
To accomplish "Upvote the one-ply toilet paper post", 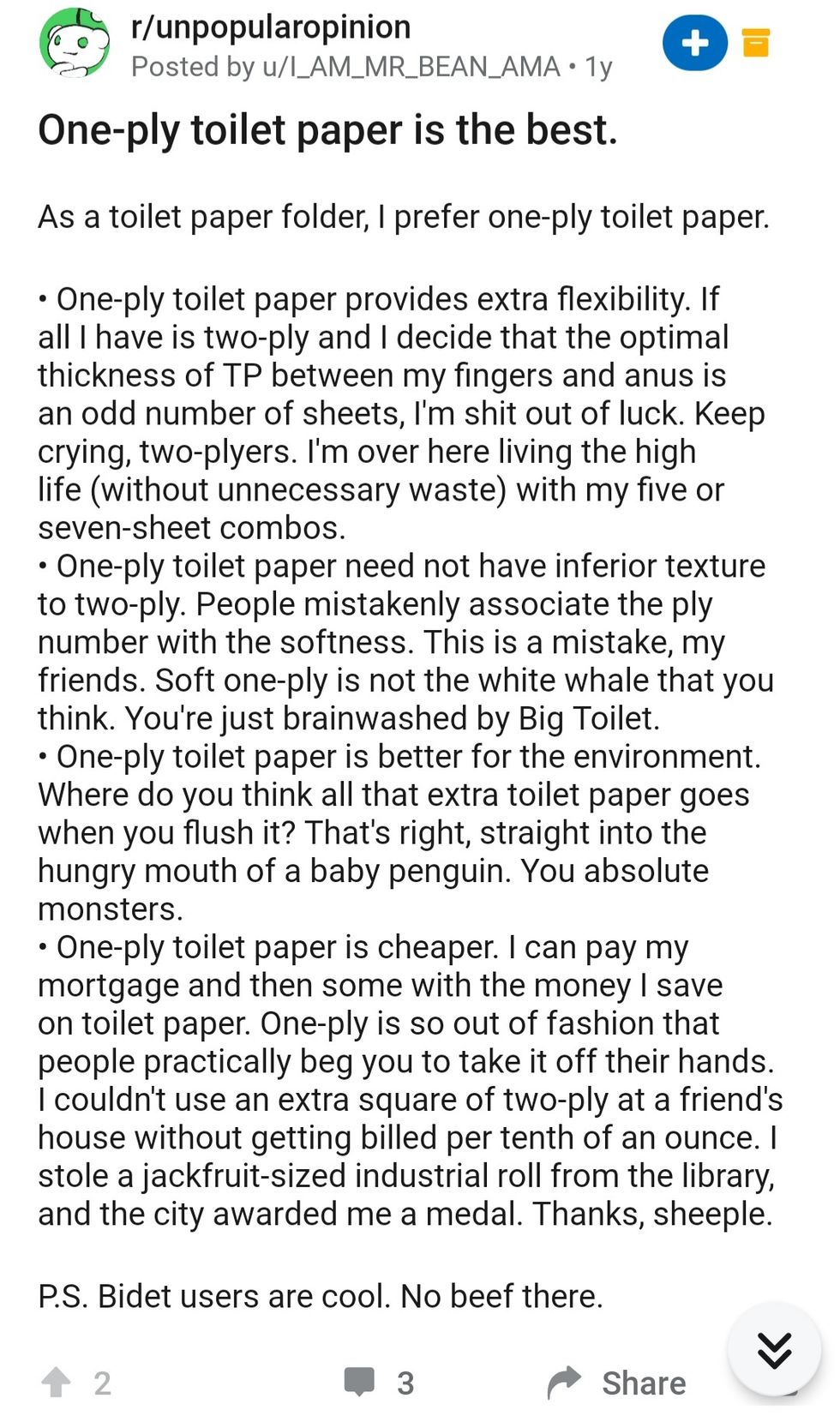I will click(x=57, y=1382).
